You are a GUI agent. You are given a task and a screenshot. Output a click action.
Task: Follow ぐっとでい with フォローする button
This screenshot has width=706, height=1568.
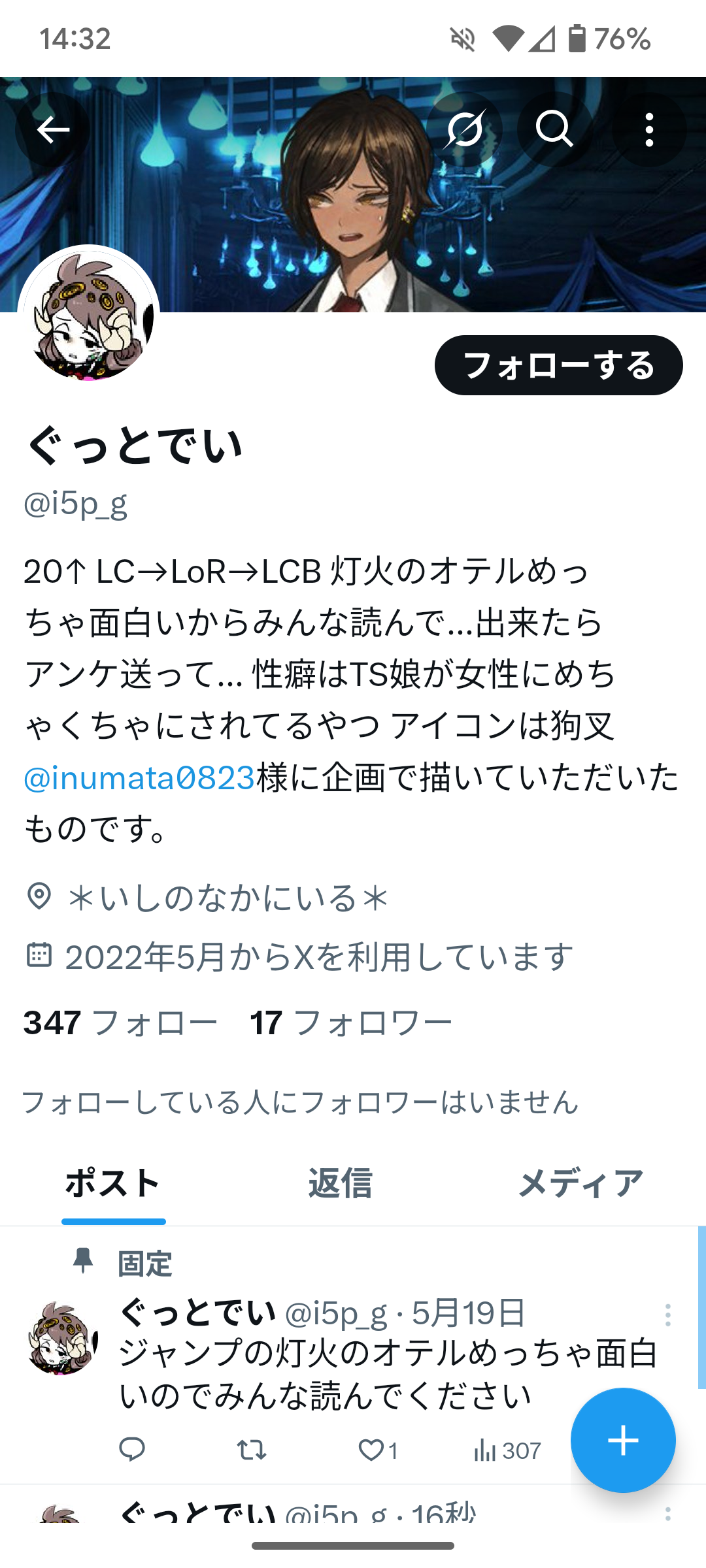pos(559,365)
